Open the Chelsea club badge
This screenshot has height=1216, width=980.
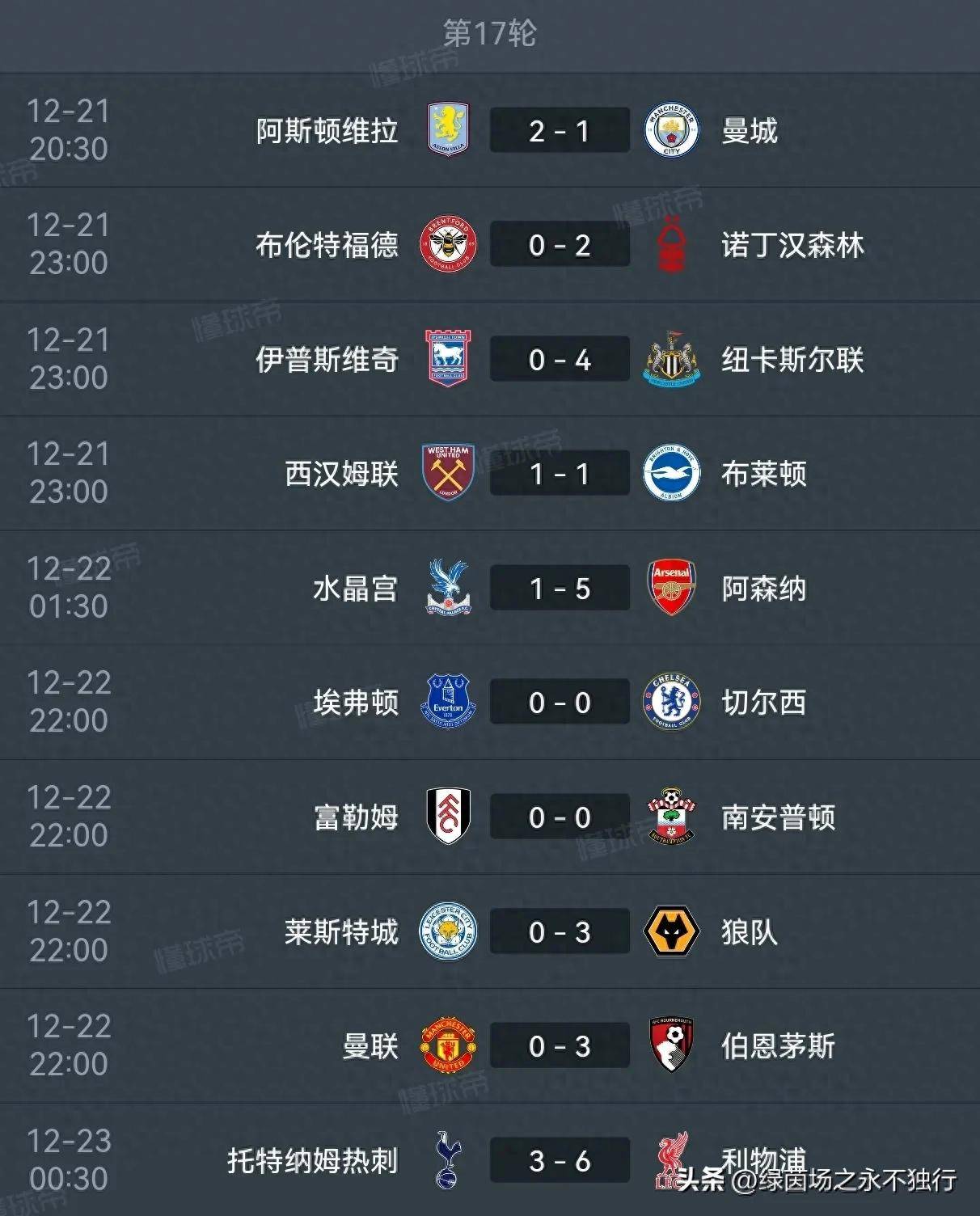(672, 702)
